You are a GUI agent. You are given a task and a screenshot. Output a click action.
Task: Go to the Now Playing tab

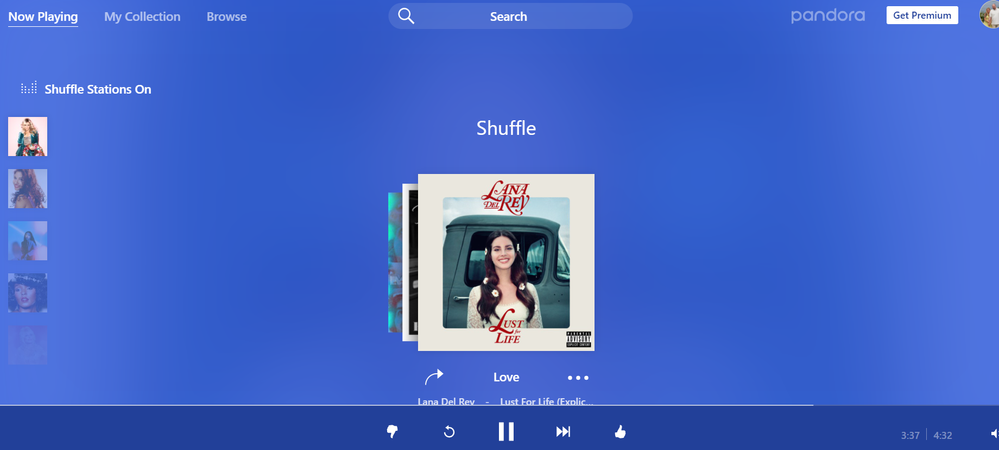pos(43,17)
